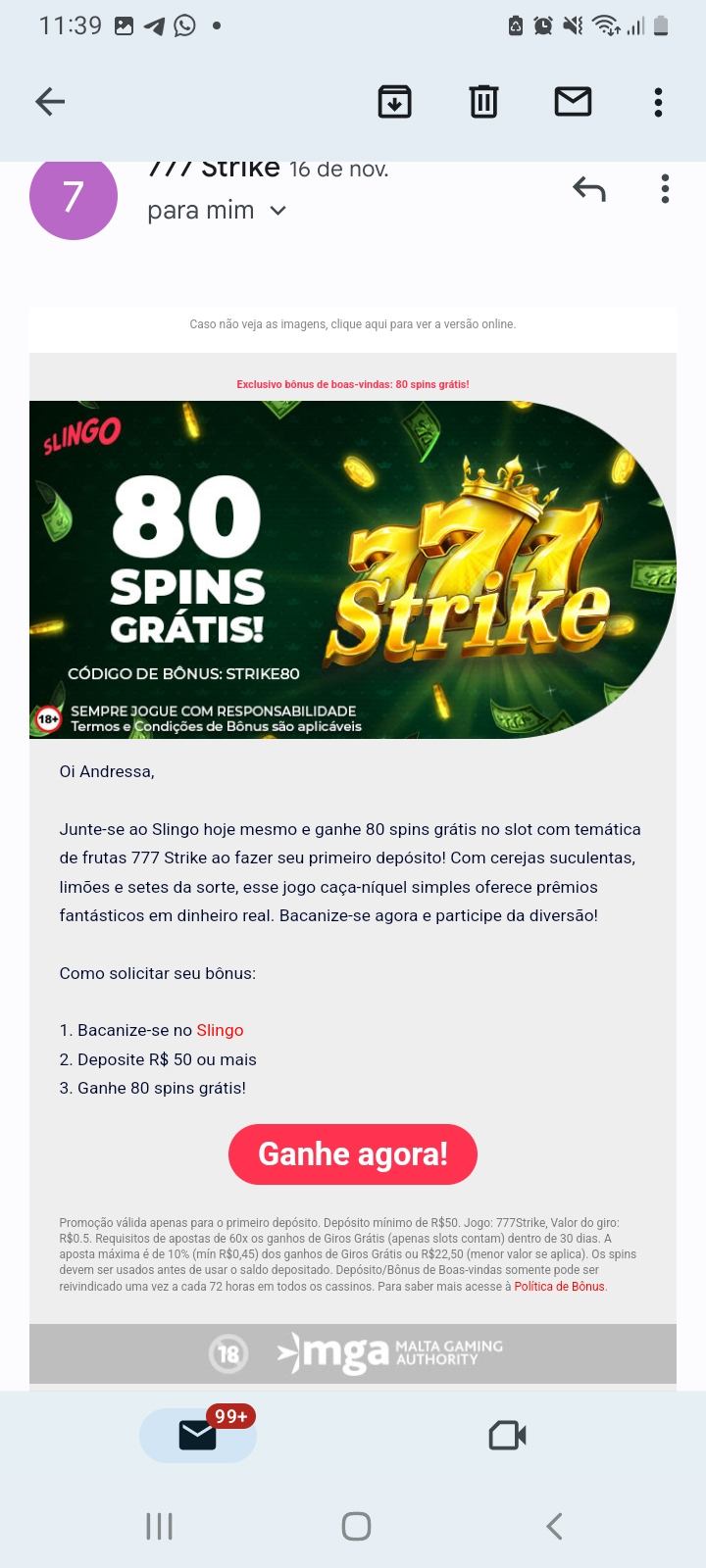Go back to the inbox

tap(50, 101)
